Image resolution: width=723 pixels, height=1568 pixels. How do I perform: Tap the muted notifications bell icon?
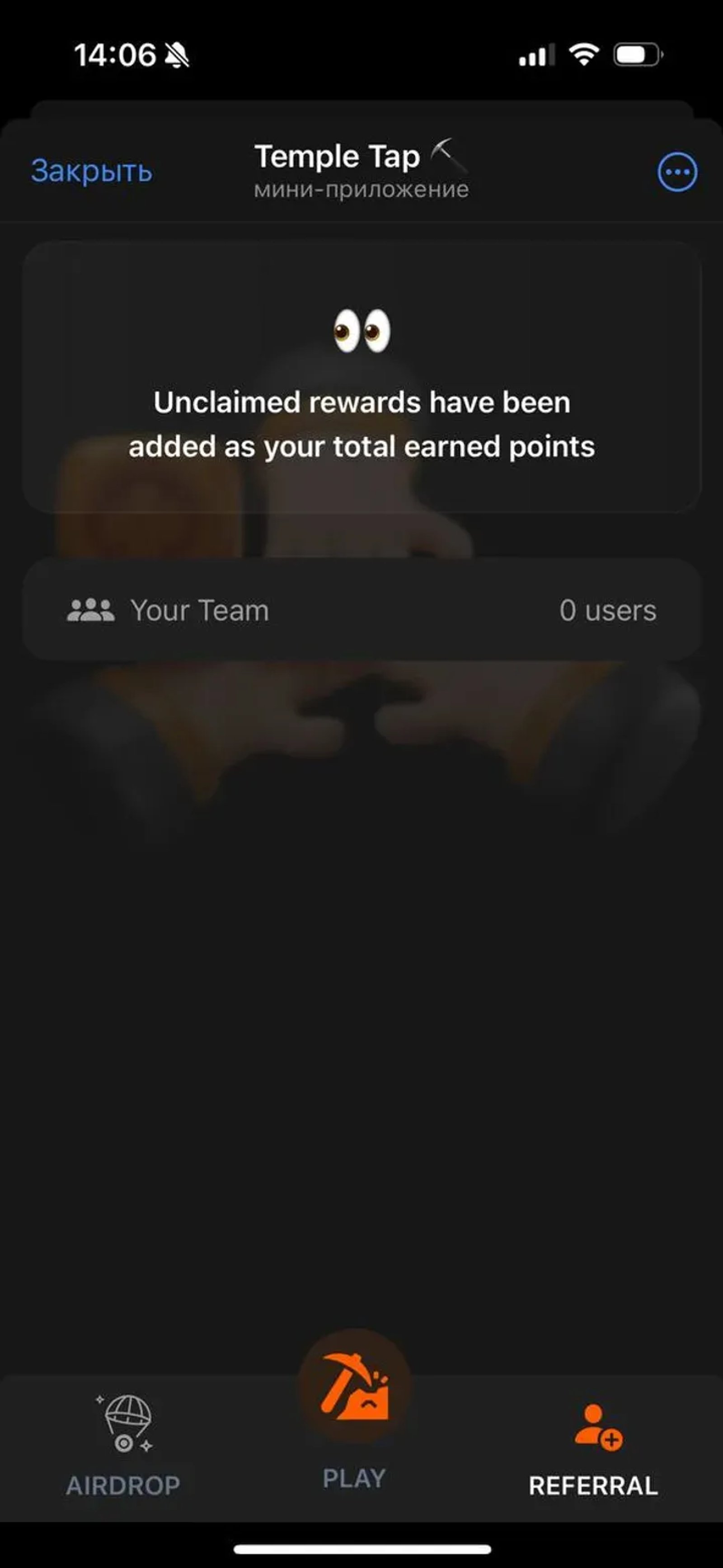pos(176,56)
